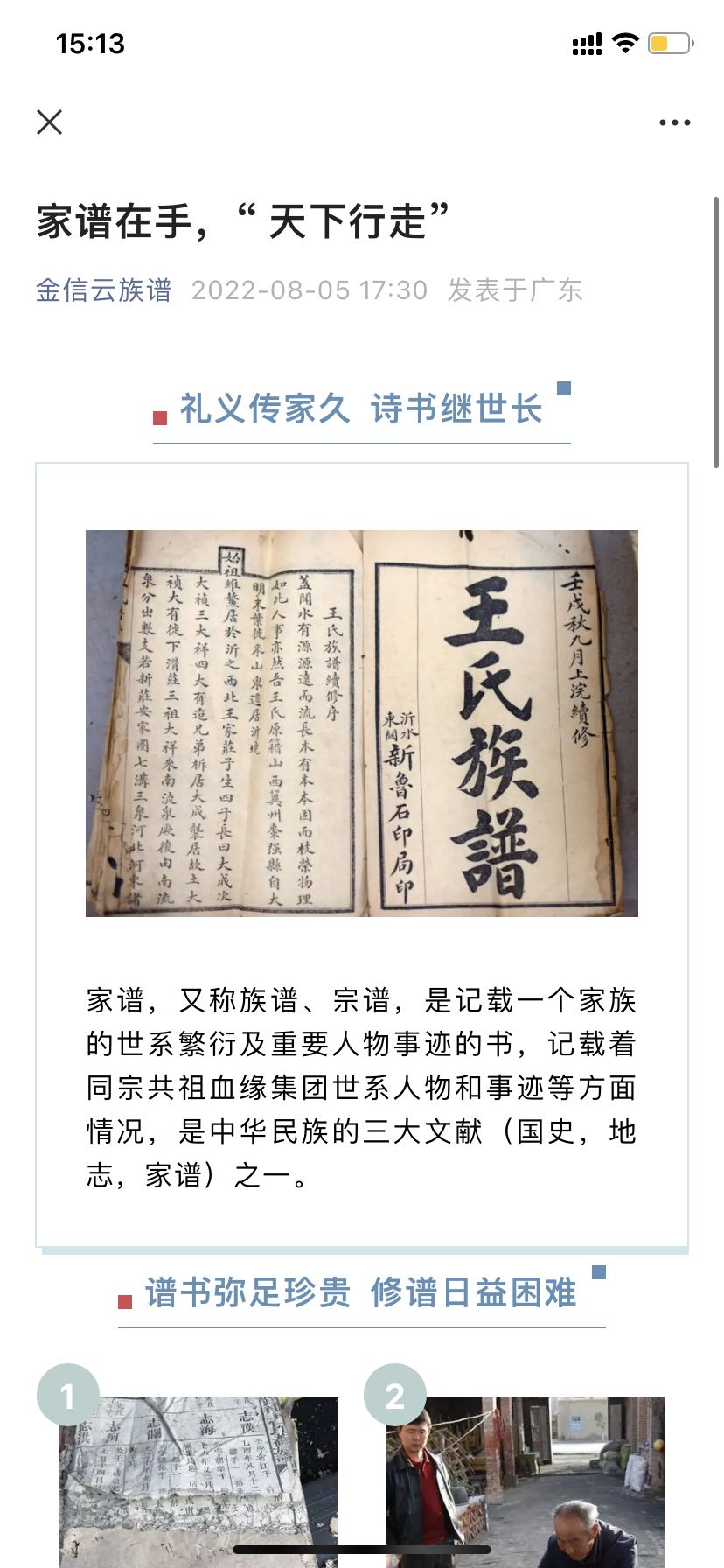Image resolution: width=724 pixels, height=1568 pixels.
Task: Close the article page
Action: tap(50, 122)
